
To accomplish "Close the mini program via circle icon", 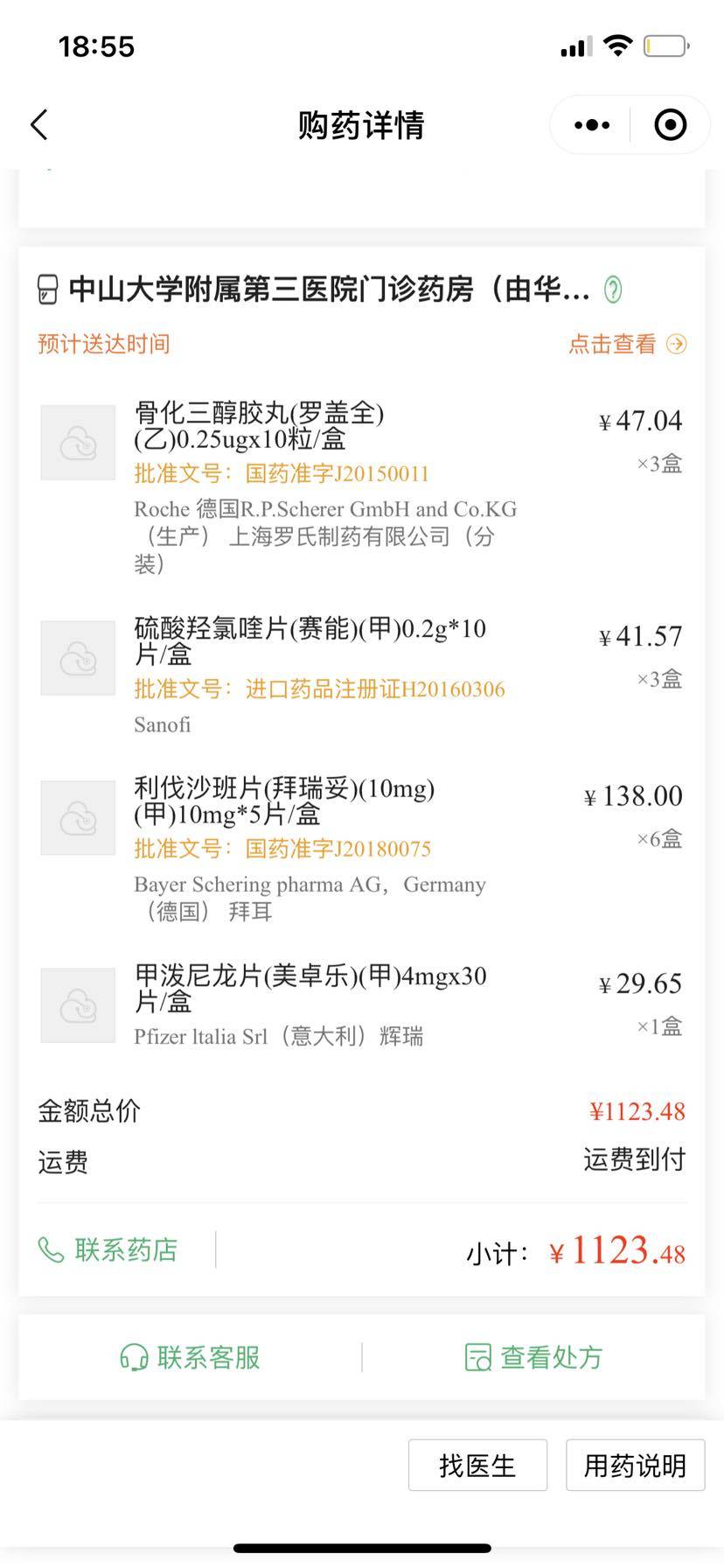I will 670,125.
